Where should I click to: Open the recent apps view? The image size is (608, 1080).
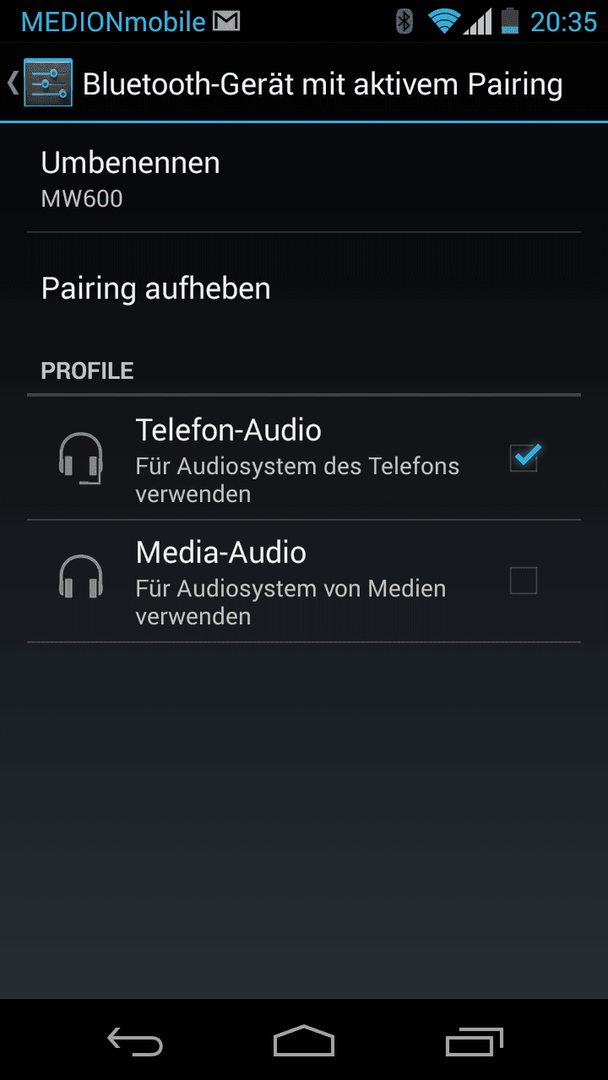(x=474, y=1041)
